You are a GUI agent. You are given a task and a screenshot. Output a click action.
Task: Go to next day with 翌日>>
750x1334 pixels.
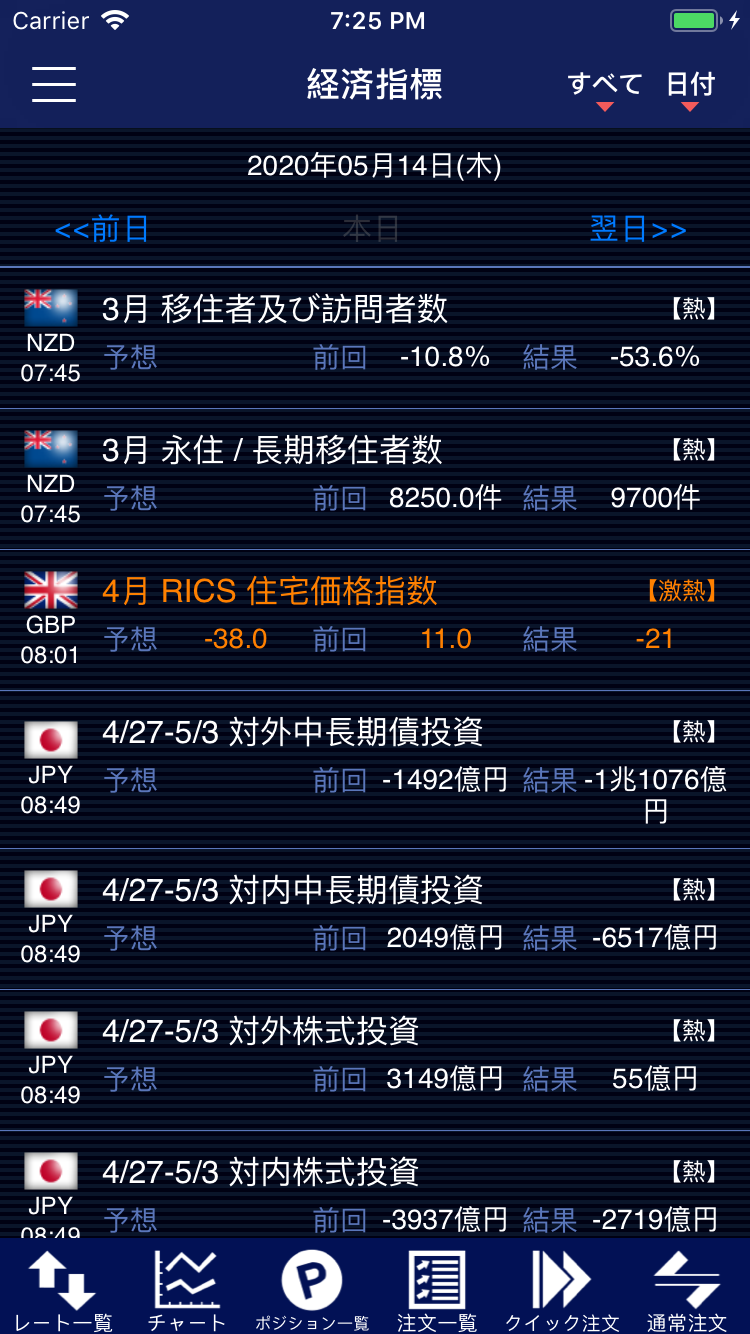pyautogui.click(x=638, y=230)
